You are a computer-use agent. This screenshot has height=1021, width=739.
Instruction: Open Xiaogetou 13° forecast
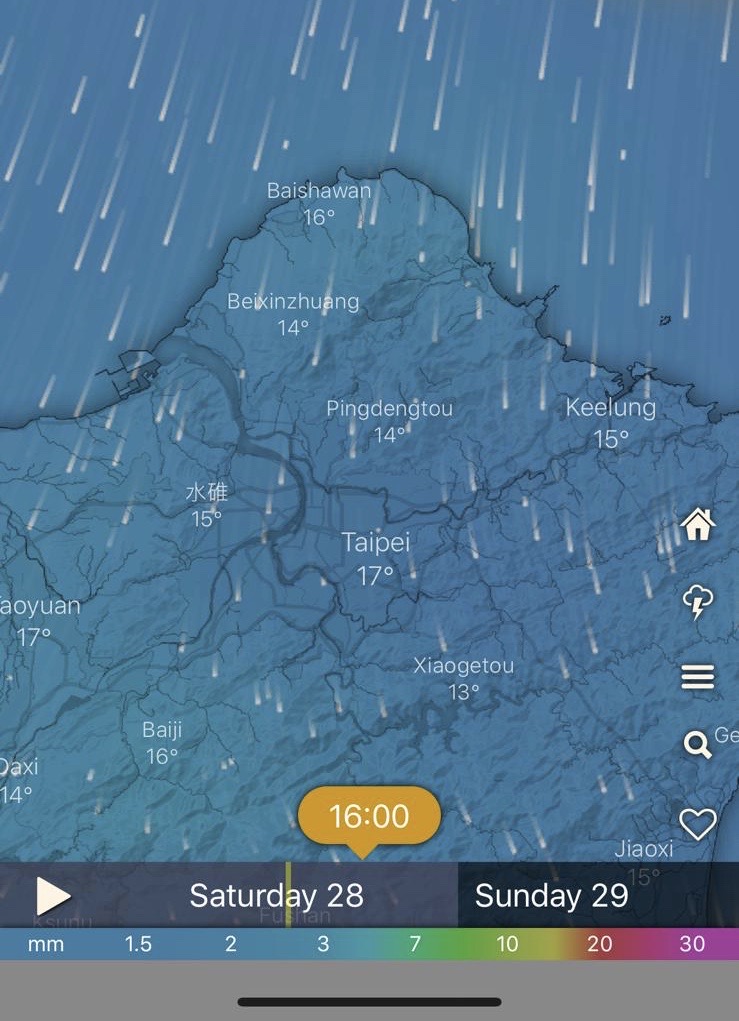463,678
